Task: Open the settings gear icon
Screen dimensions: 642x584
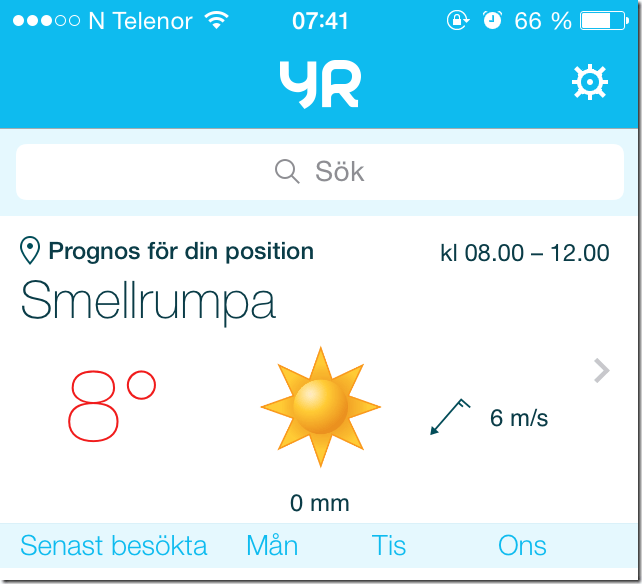Action: [x=589, y=83]
